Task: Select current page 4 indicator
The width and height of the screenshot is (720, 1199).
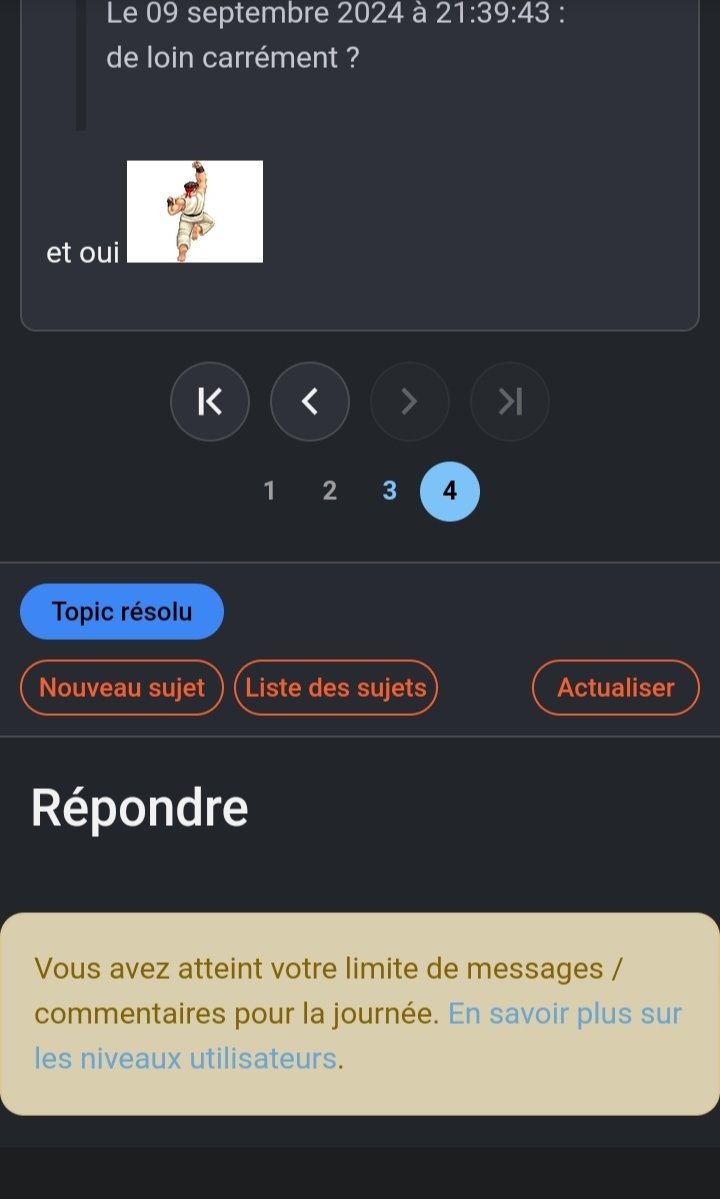Action: pyautogui.click(x=450, y=491)
